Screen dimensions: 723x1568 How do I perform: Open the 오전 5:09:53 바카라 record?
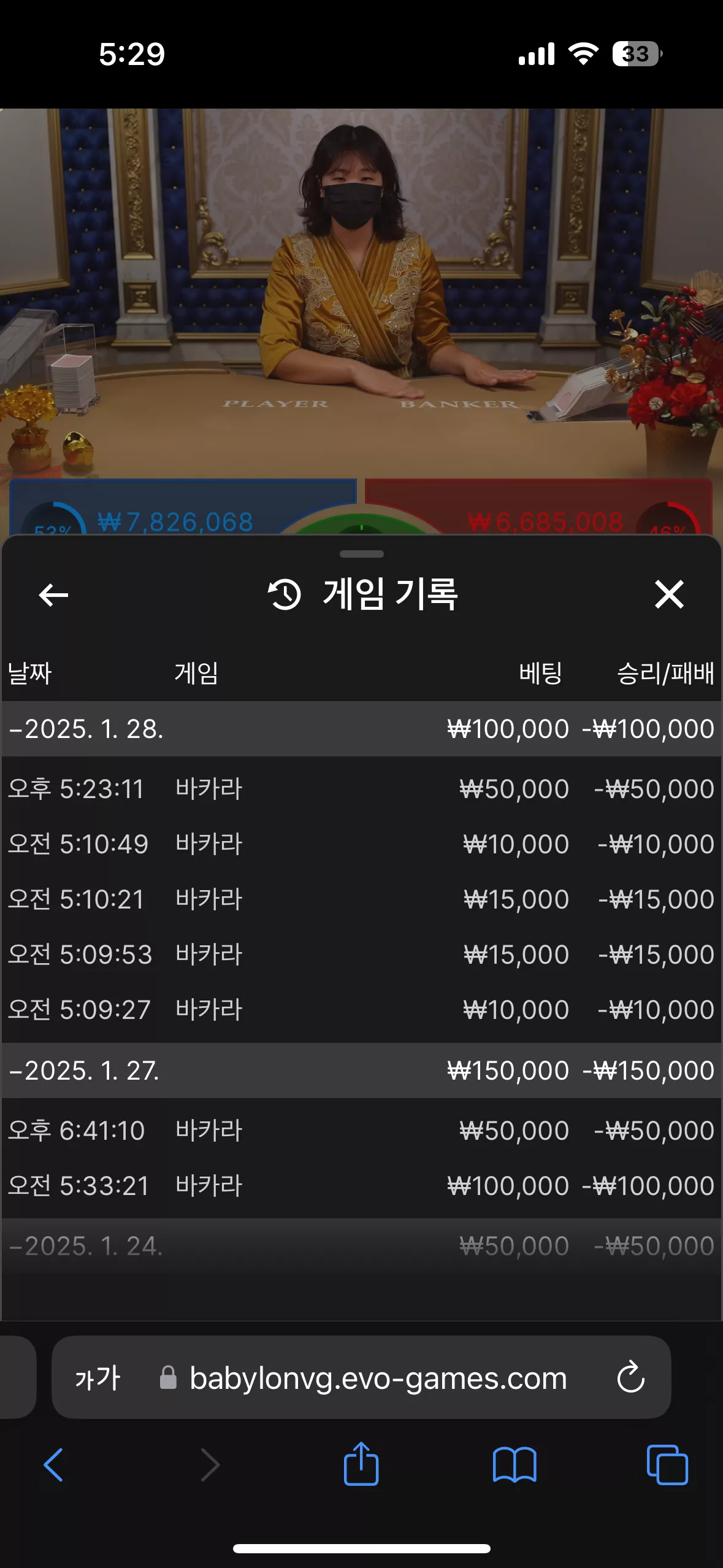pos(361,954)
